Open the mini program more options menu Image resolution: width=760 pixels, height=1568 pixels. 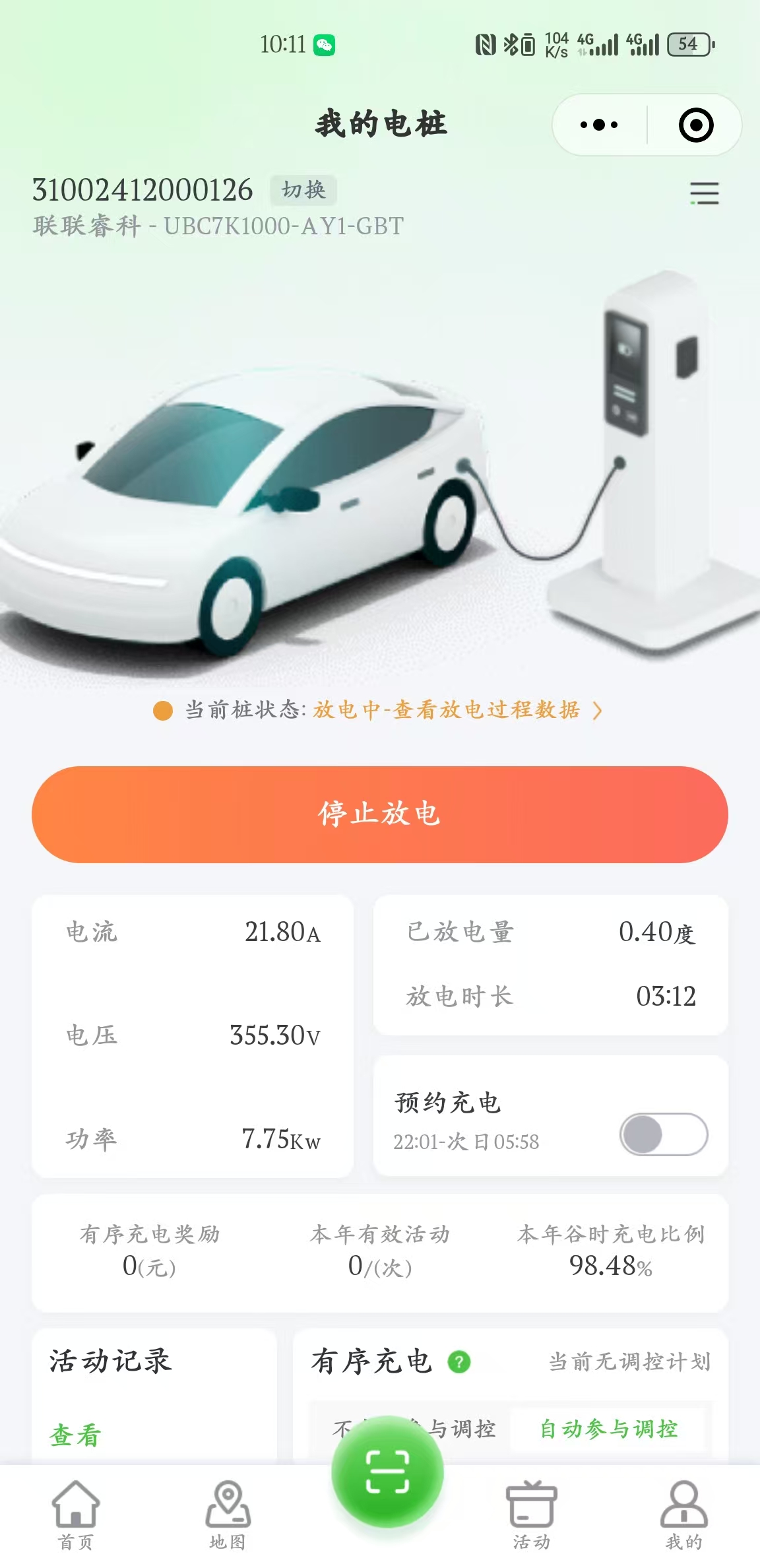click(599, 125)
